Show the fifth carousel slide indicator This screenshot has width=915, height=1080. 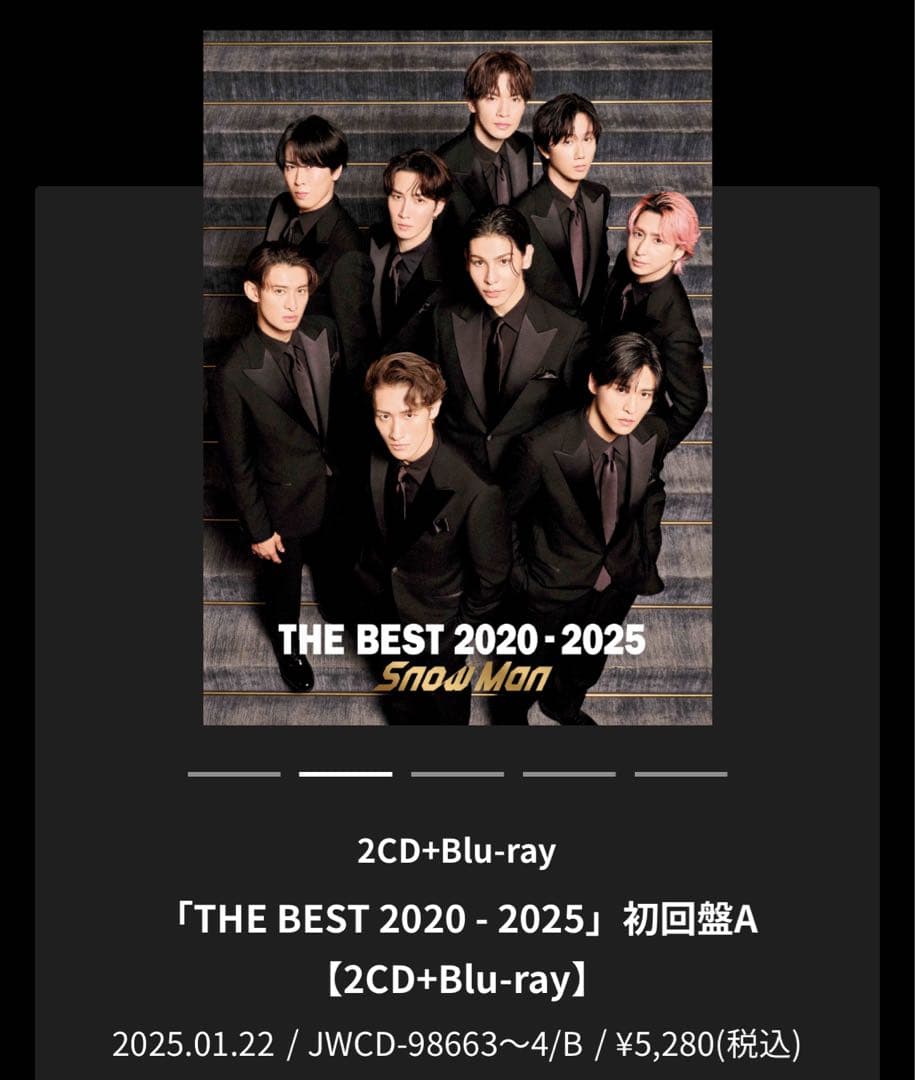point(681,774)
